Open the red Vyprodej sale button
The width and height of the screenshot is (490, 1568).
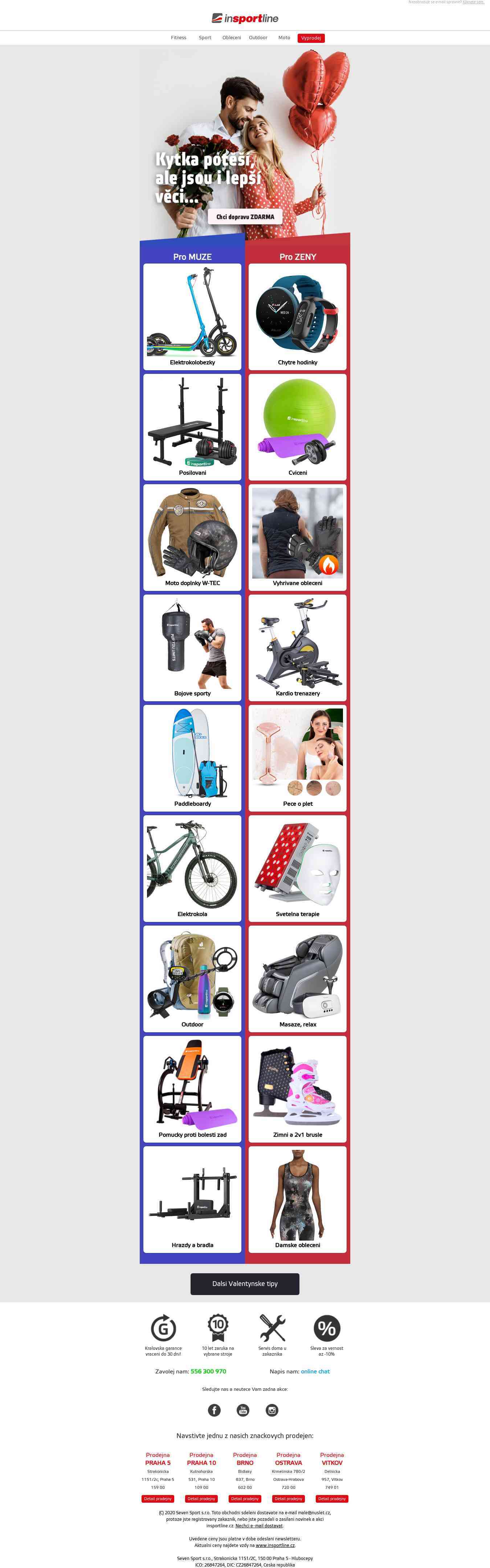click(x=311, y=38)
